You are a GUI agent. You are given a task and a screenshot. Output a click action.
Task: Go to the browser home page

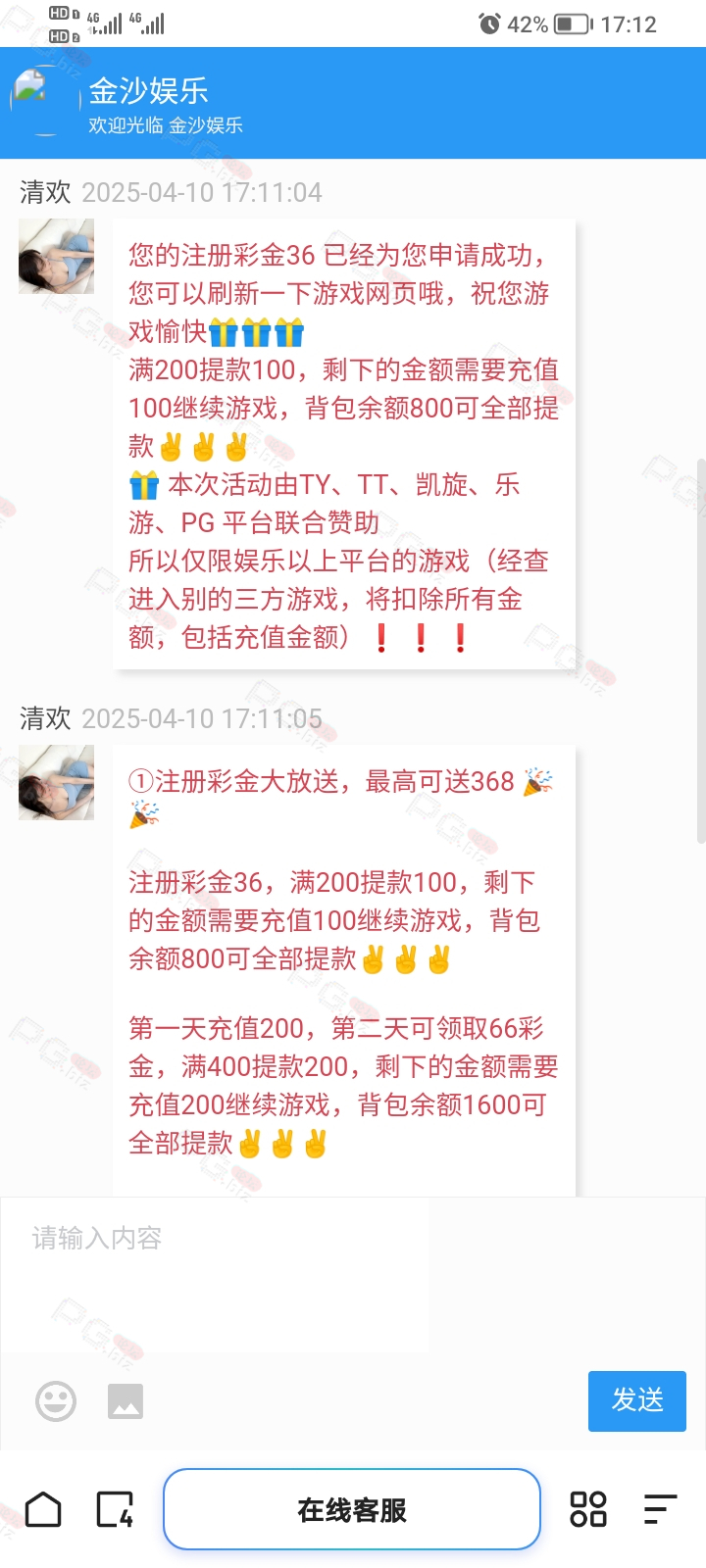tap(43, 1509)
